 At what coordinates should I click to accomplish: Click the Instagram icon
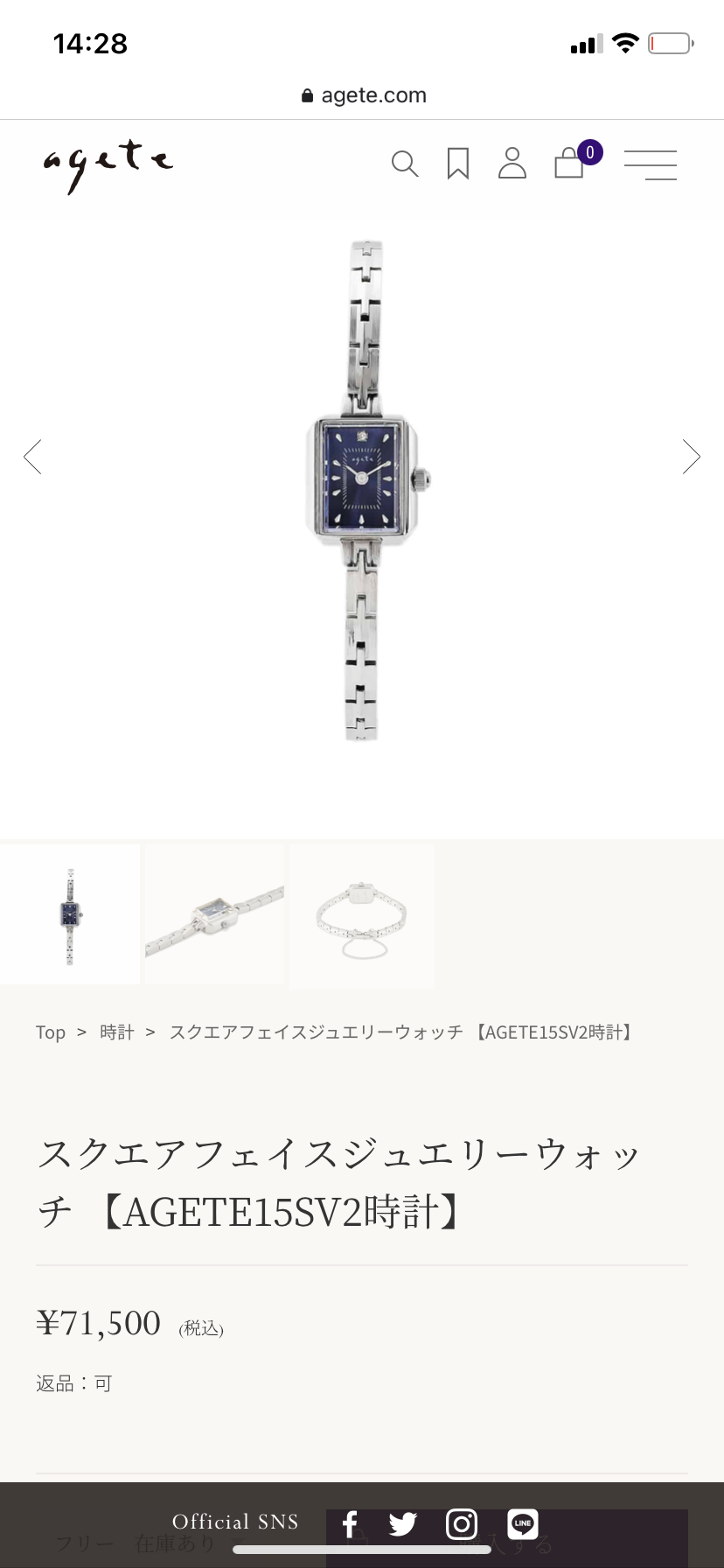(461, 1523)
